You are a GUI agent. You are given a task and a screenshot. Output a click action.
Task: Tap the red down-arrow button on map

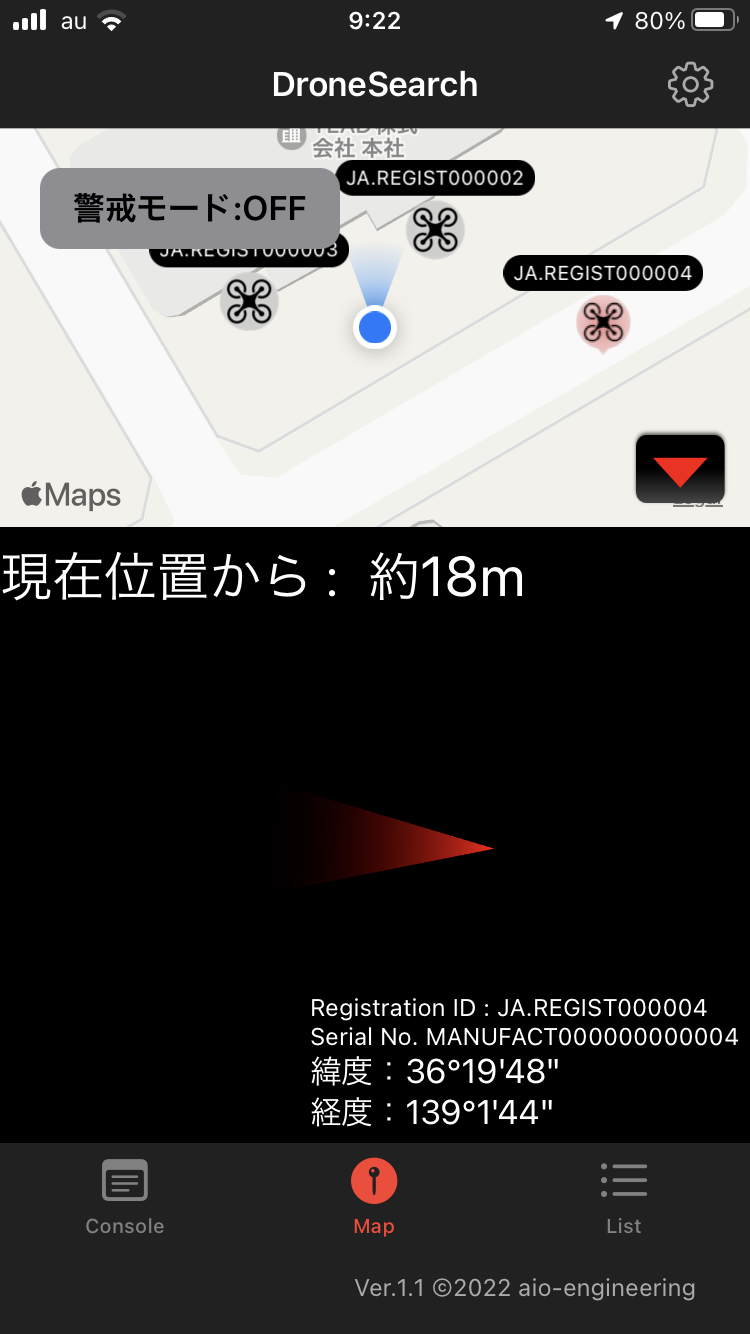click(680, 468)
